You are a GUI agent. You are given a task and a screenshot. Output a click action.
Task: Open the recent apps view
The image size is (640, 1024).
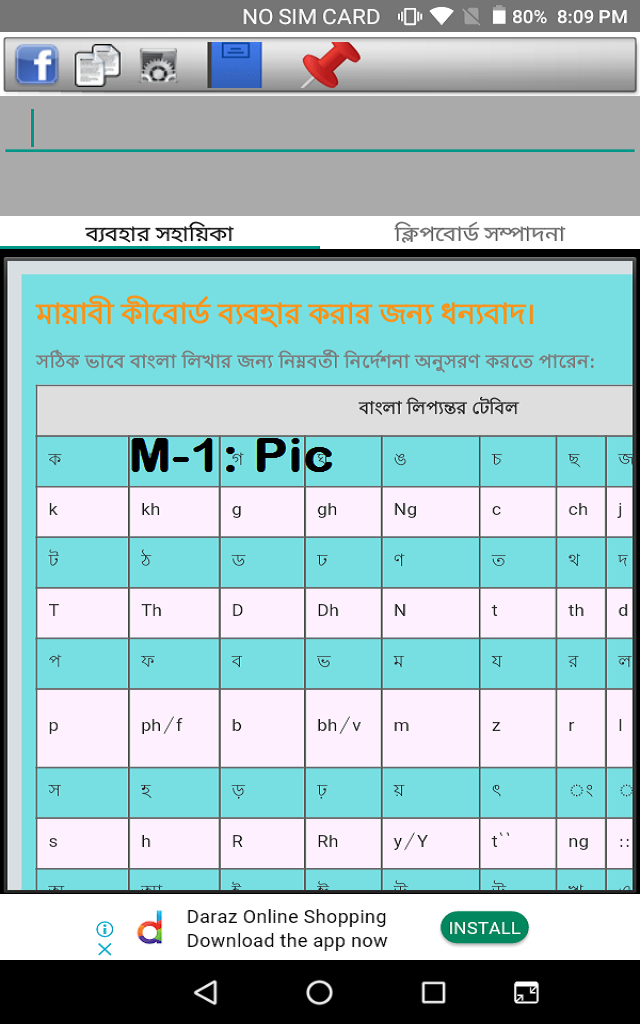point(433,992)
